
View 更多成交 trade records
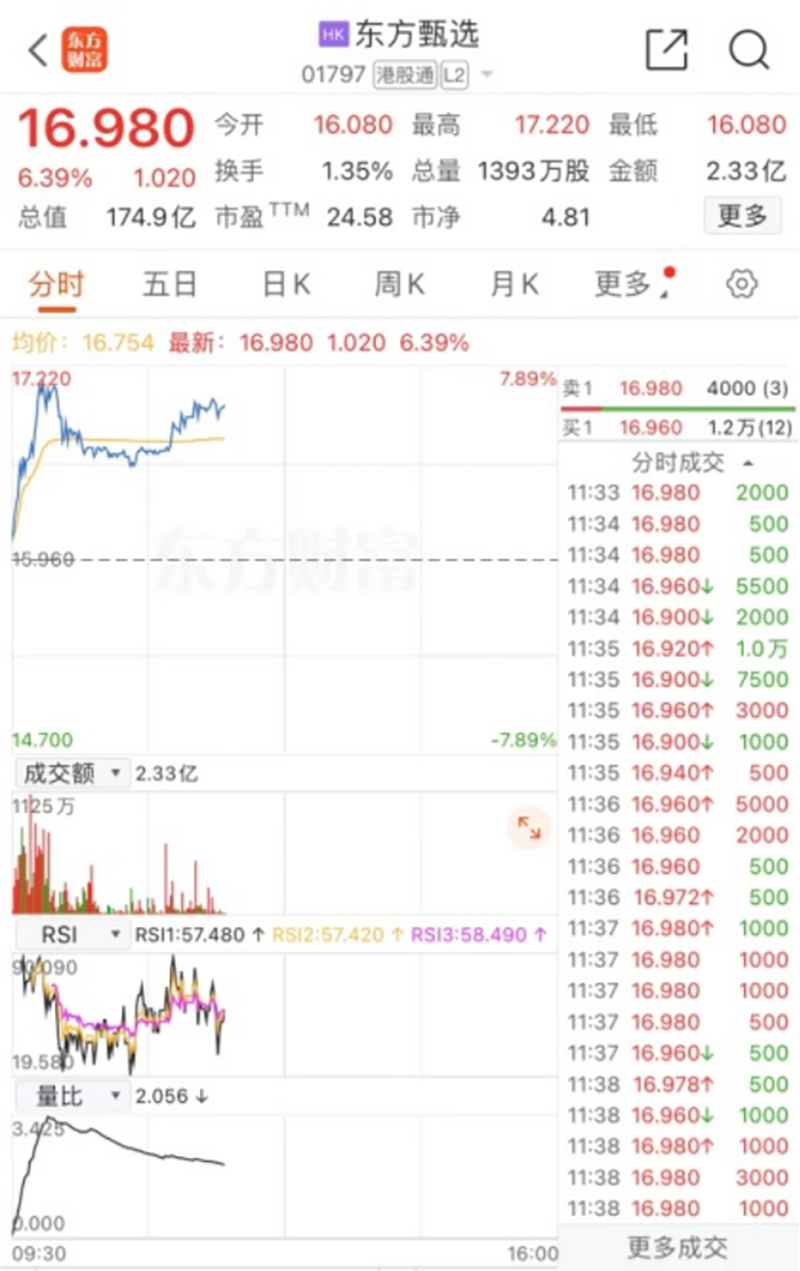tap(678, 1247)
